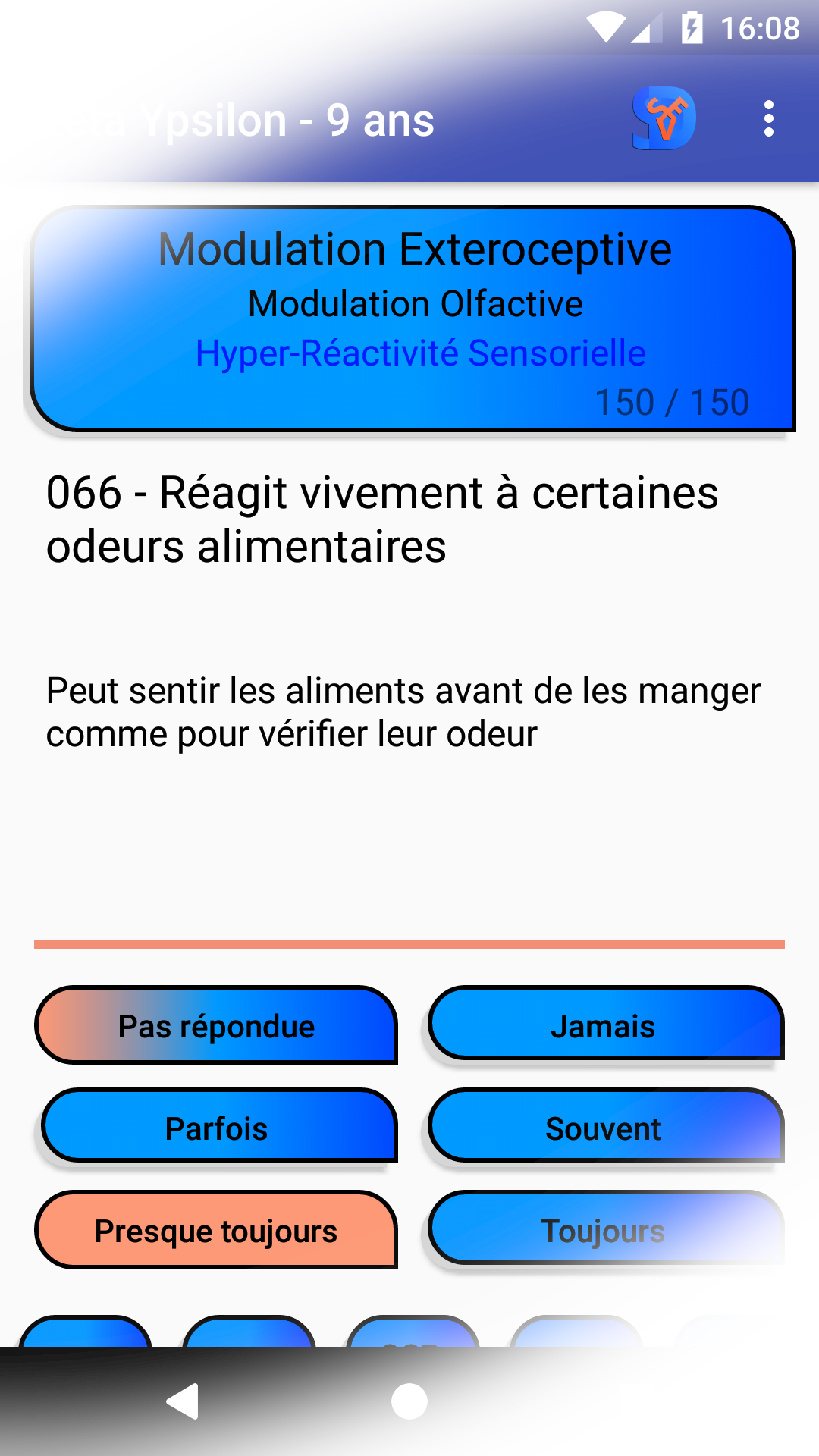Select Souvent for this item
This screenshot has width=819, height=1456.
[x=605, y=1126]
